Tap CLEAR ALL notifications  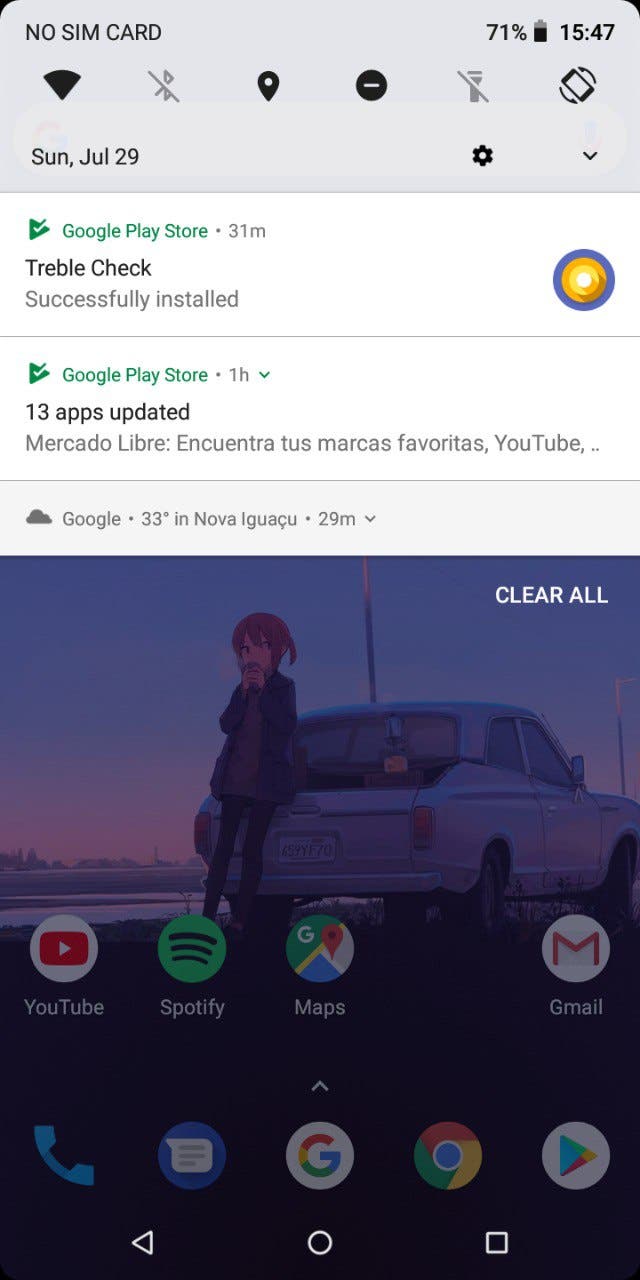coord(551,595)
